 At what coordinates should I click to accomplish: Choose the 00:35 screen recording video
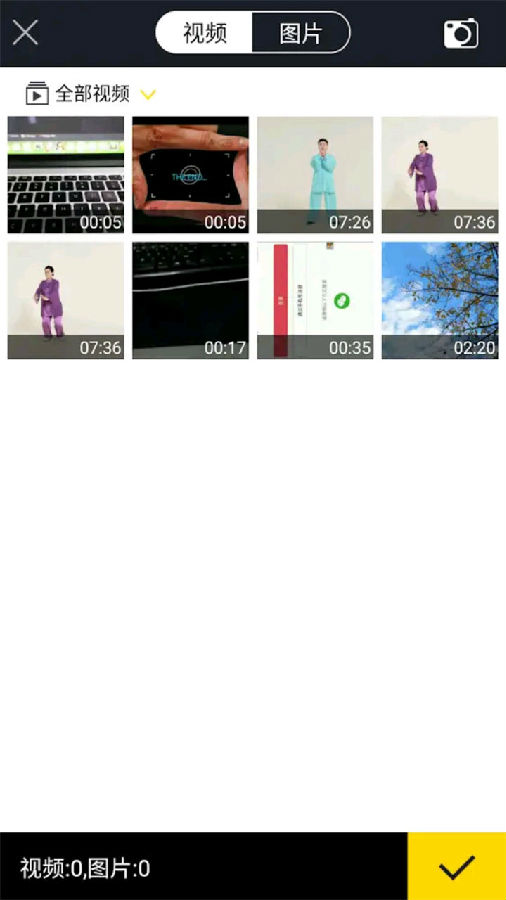click(x=315, y=300)
